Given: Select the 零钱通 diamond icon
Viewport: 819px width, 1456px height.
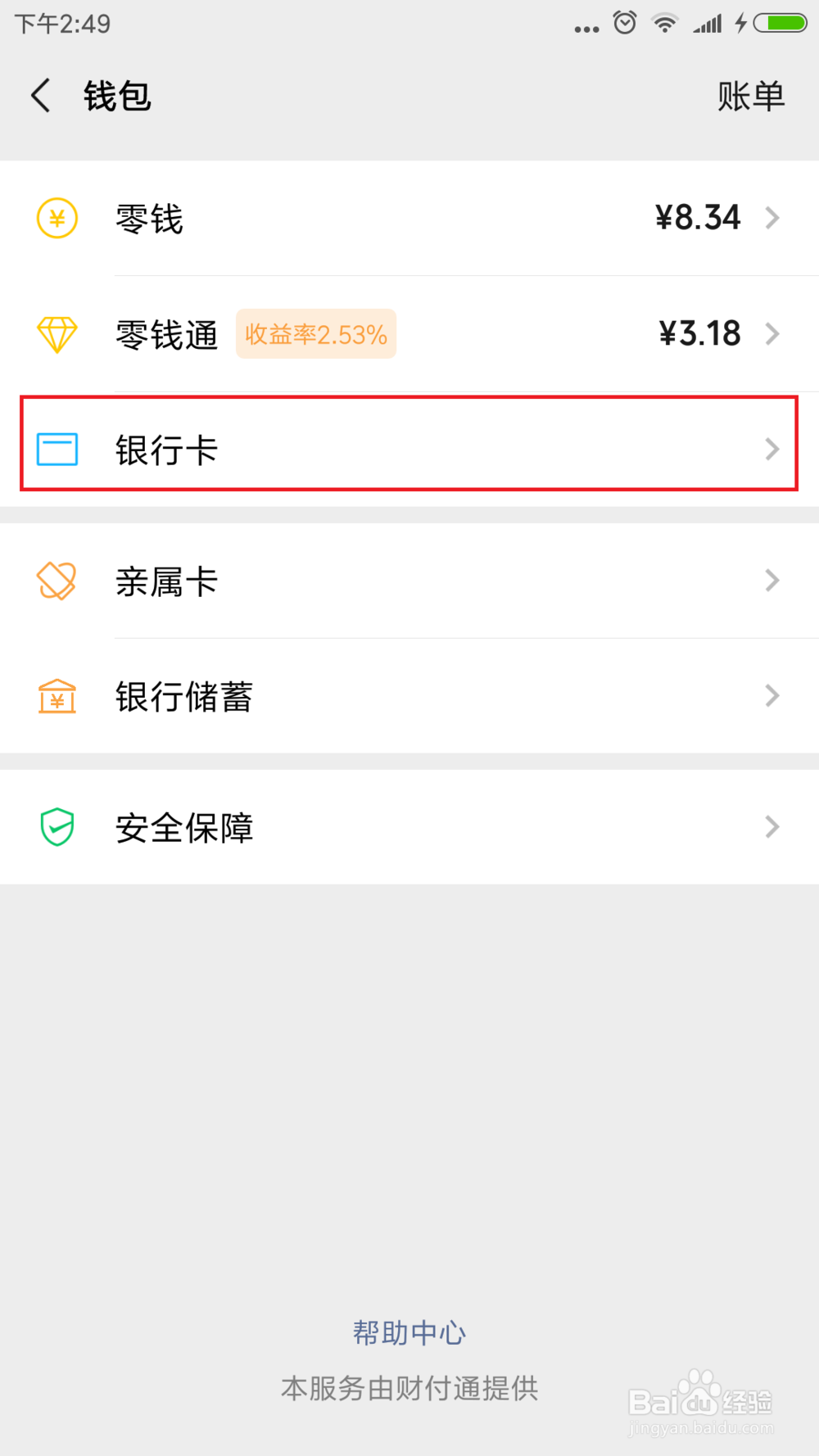Looking at the screenshot, I should pos(56,334).
